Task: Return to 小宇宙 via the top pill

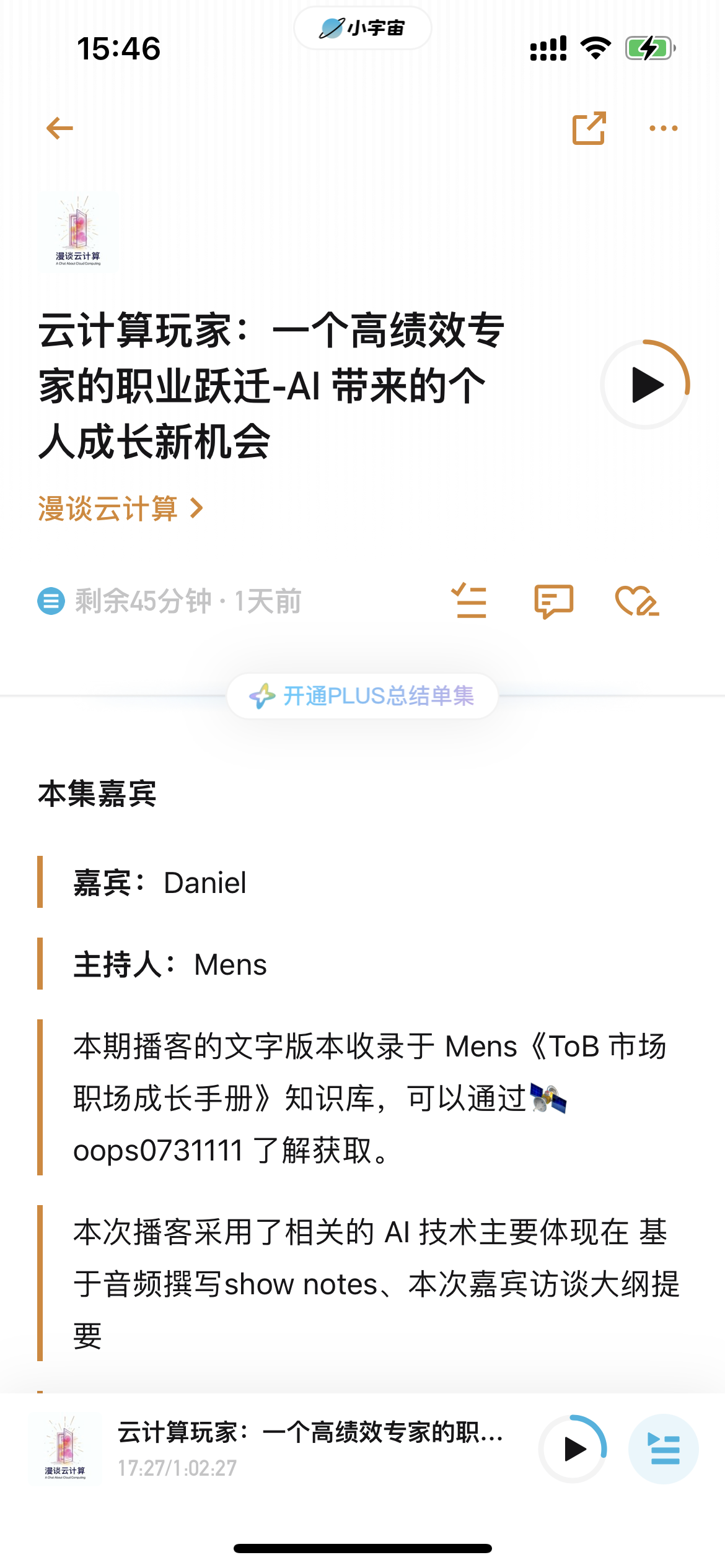Action: pyautogui.click(x=362, y=28)
